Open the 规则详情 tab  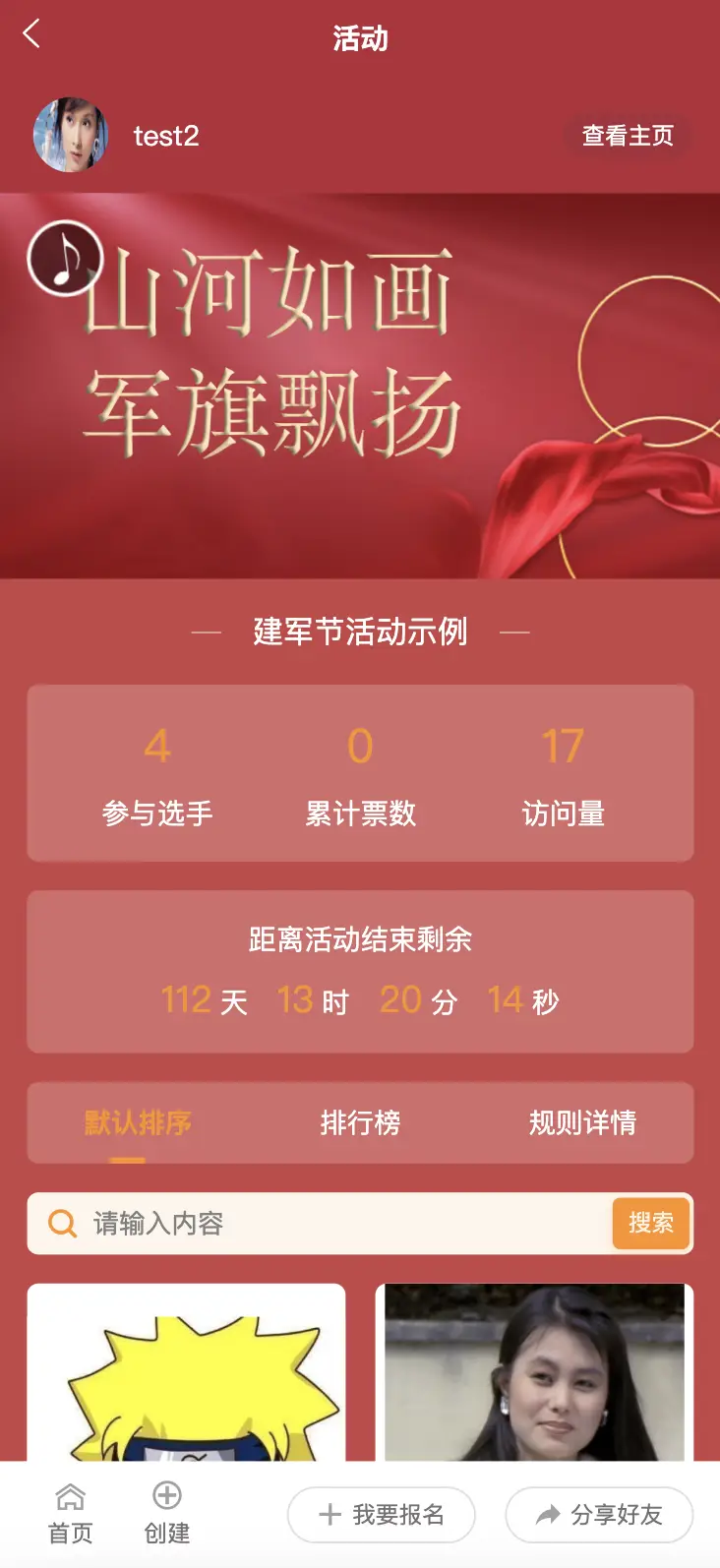click(582, 1122)
